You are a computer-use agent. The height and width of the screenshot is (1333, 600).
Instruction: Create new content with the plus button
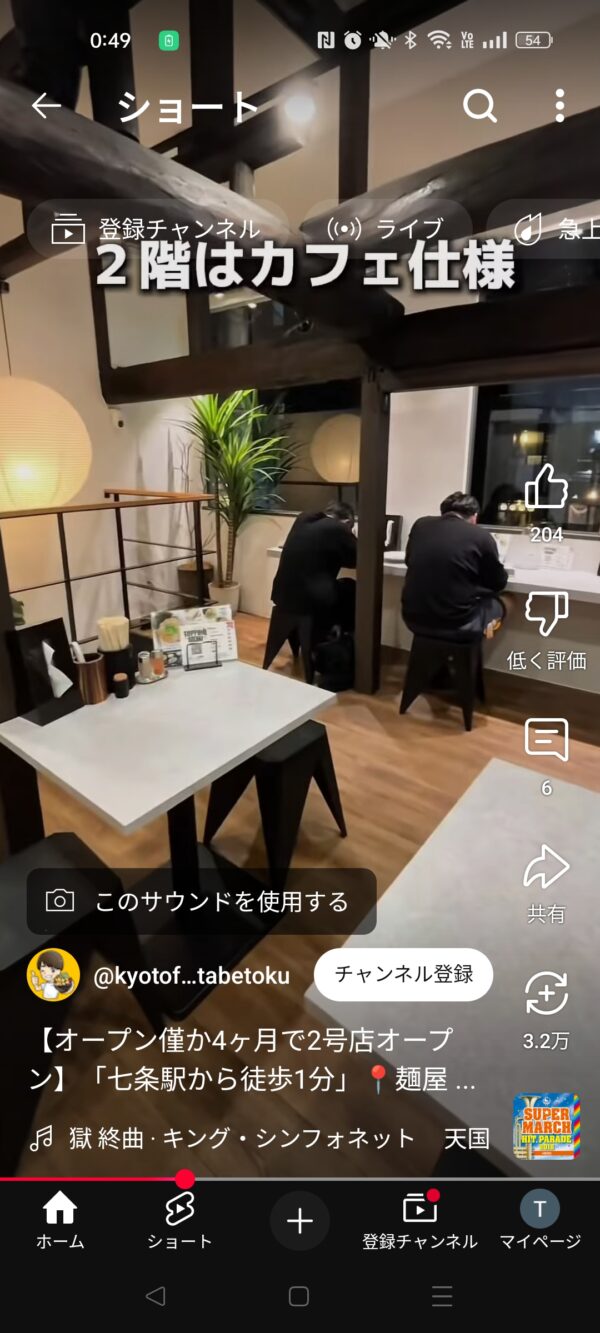coord(300,1221)
